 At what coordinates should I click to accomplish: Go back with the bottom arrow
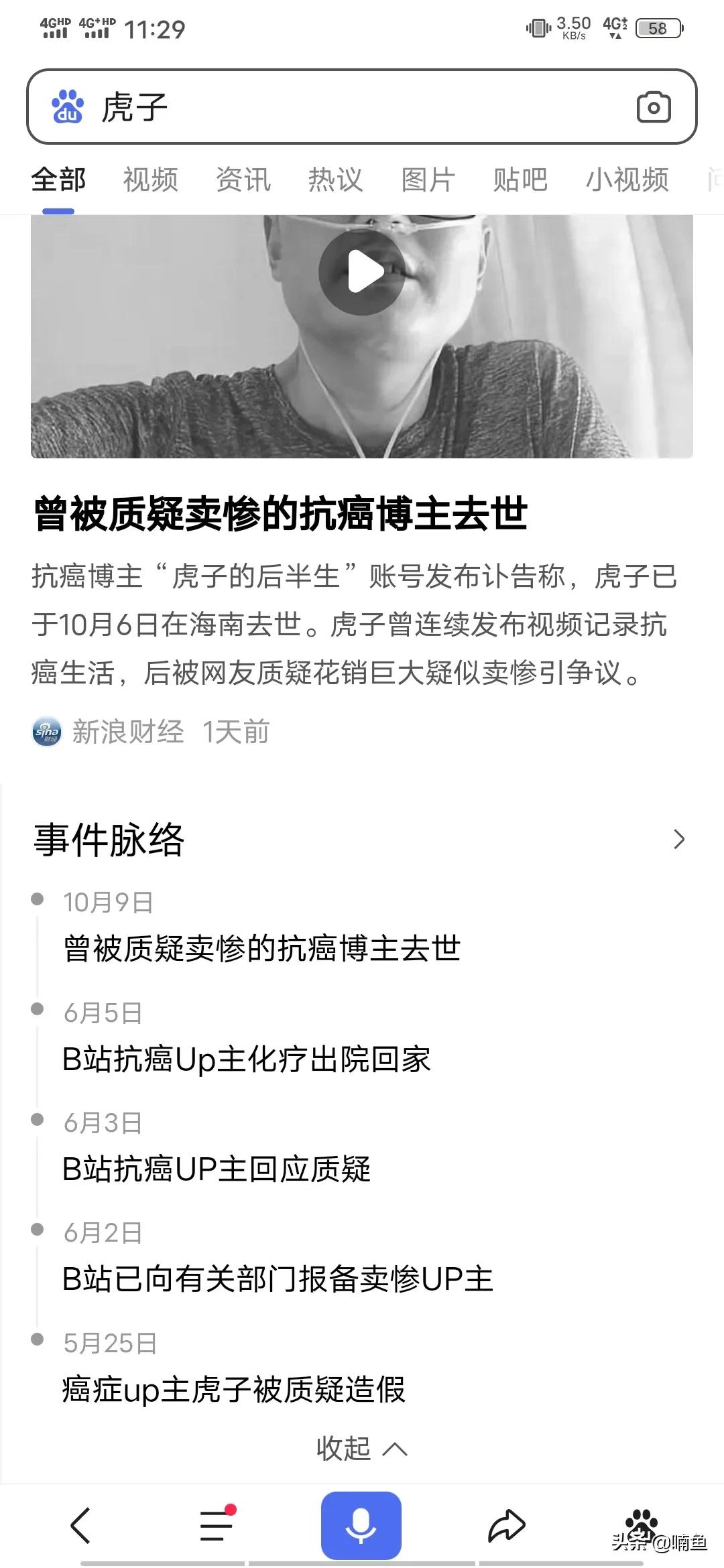[80, 1526]
